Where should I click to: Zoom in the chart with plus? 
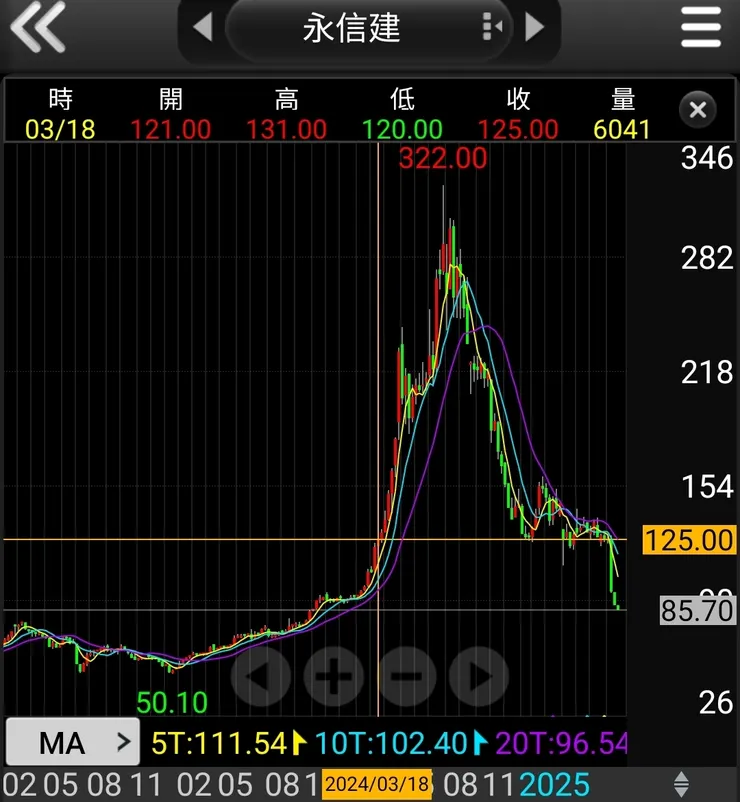coord(333,676)
